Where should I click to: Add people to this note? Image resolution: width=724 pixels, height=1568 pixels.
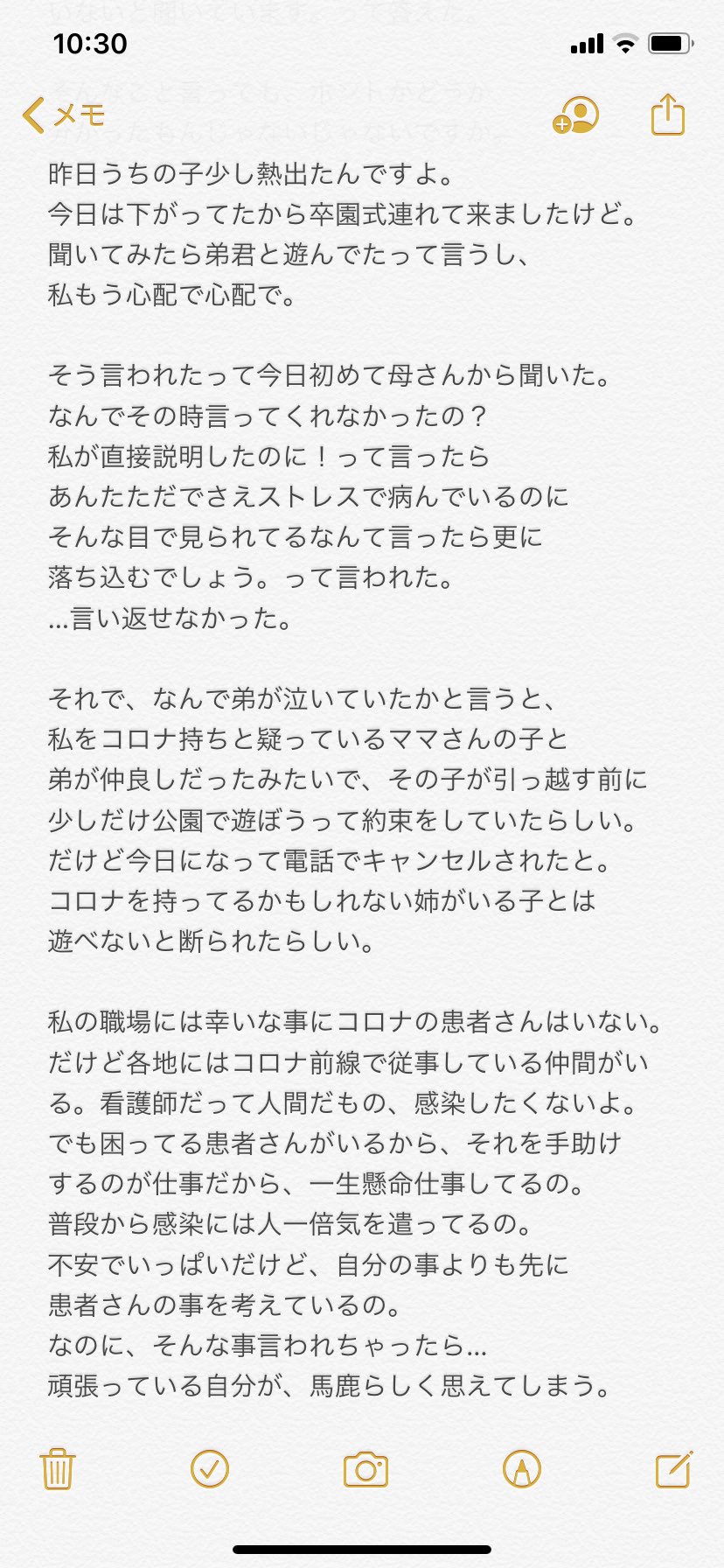point(576,115)
